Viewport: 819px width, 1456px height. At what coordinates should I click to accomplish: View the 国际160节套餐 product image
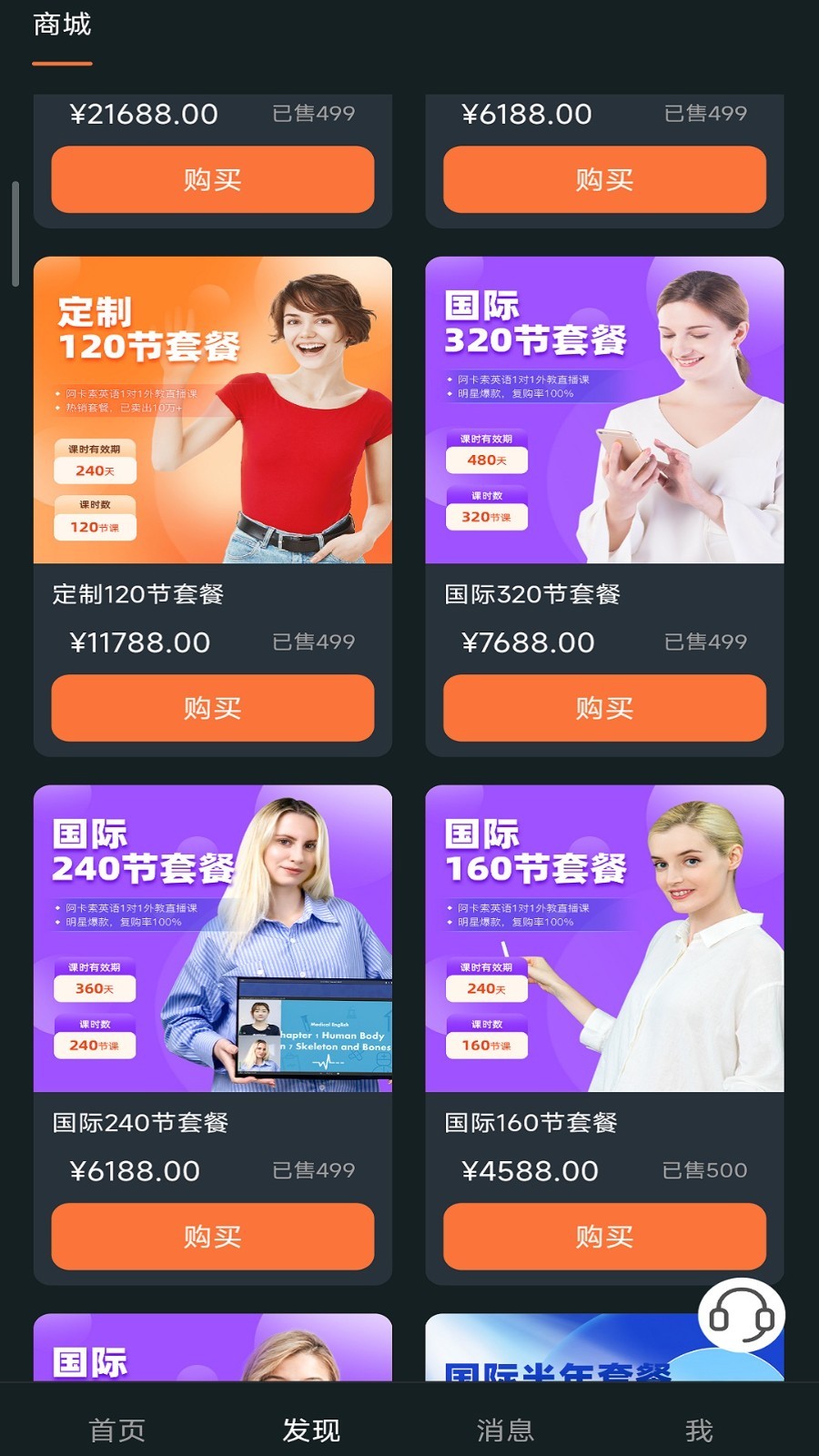(604, 937)
